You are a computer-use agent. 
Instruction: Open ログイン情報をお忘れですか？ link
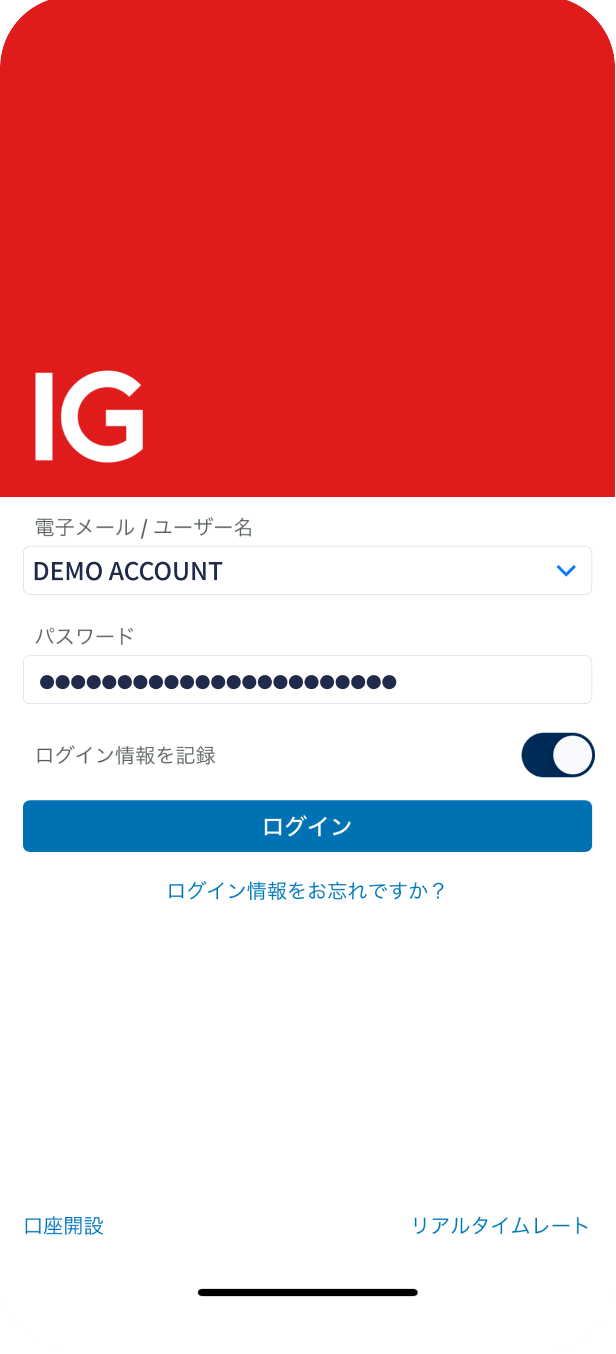coord(306,891)
